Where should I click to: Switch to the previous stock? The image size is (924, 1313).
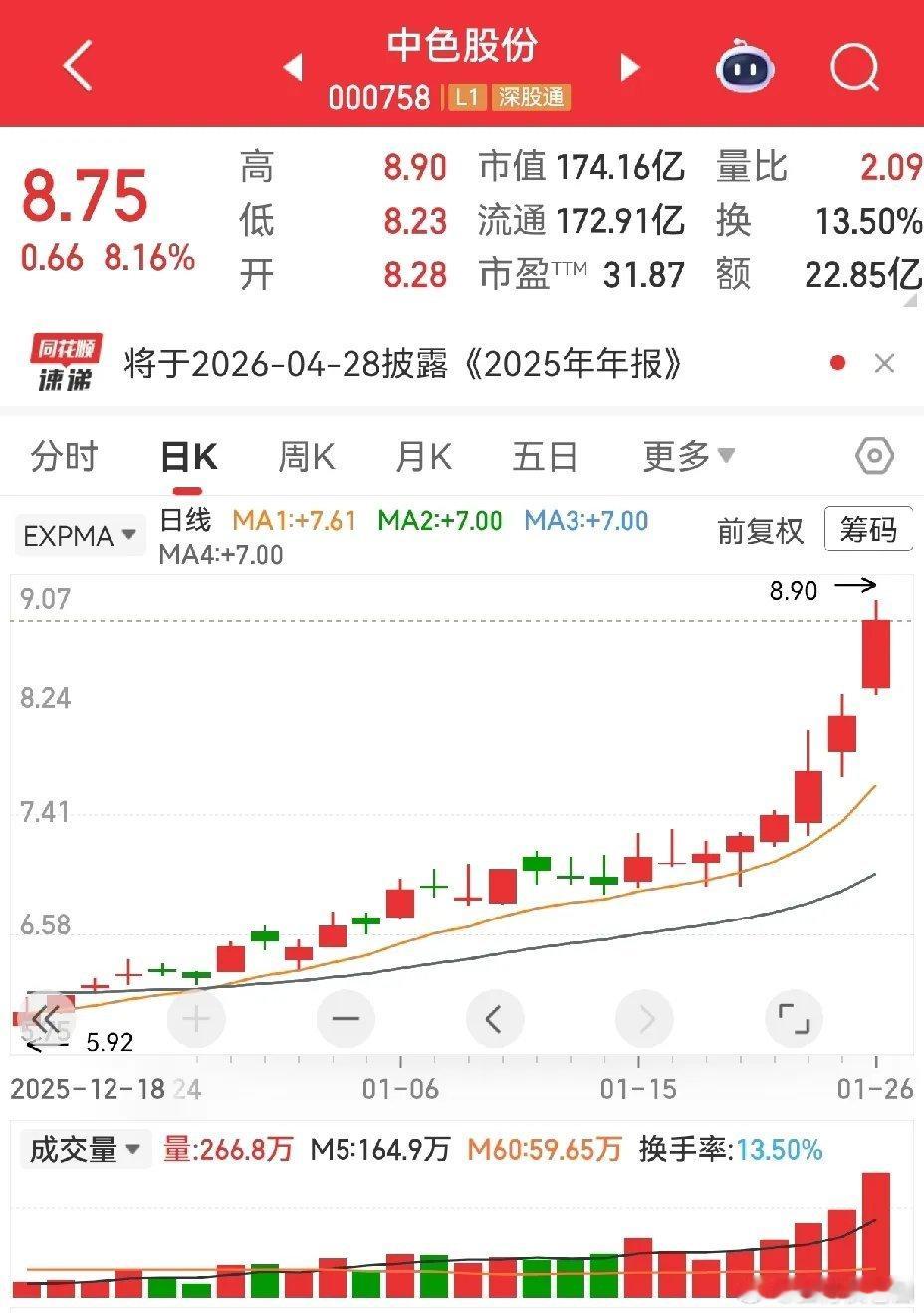point(293,67)
